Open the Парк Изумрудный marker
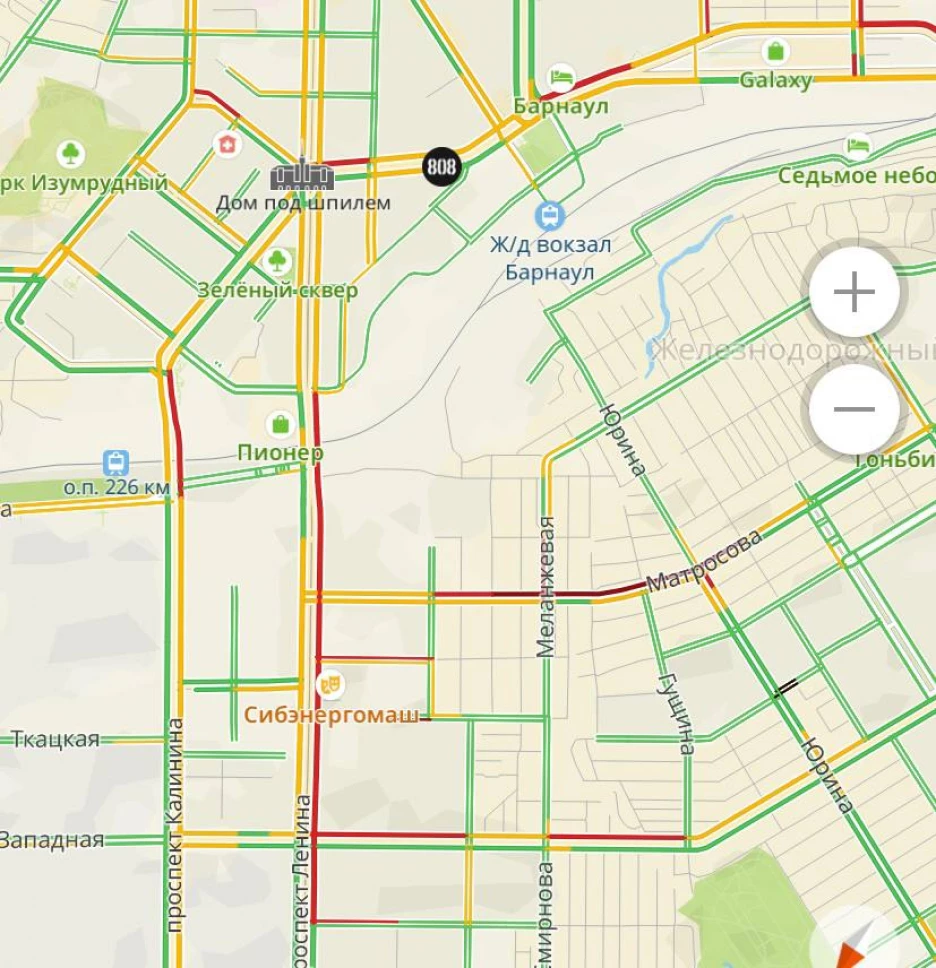The image size is (936, 968). [70, 154]
